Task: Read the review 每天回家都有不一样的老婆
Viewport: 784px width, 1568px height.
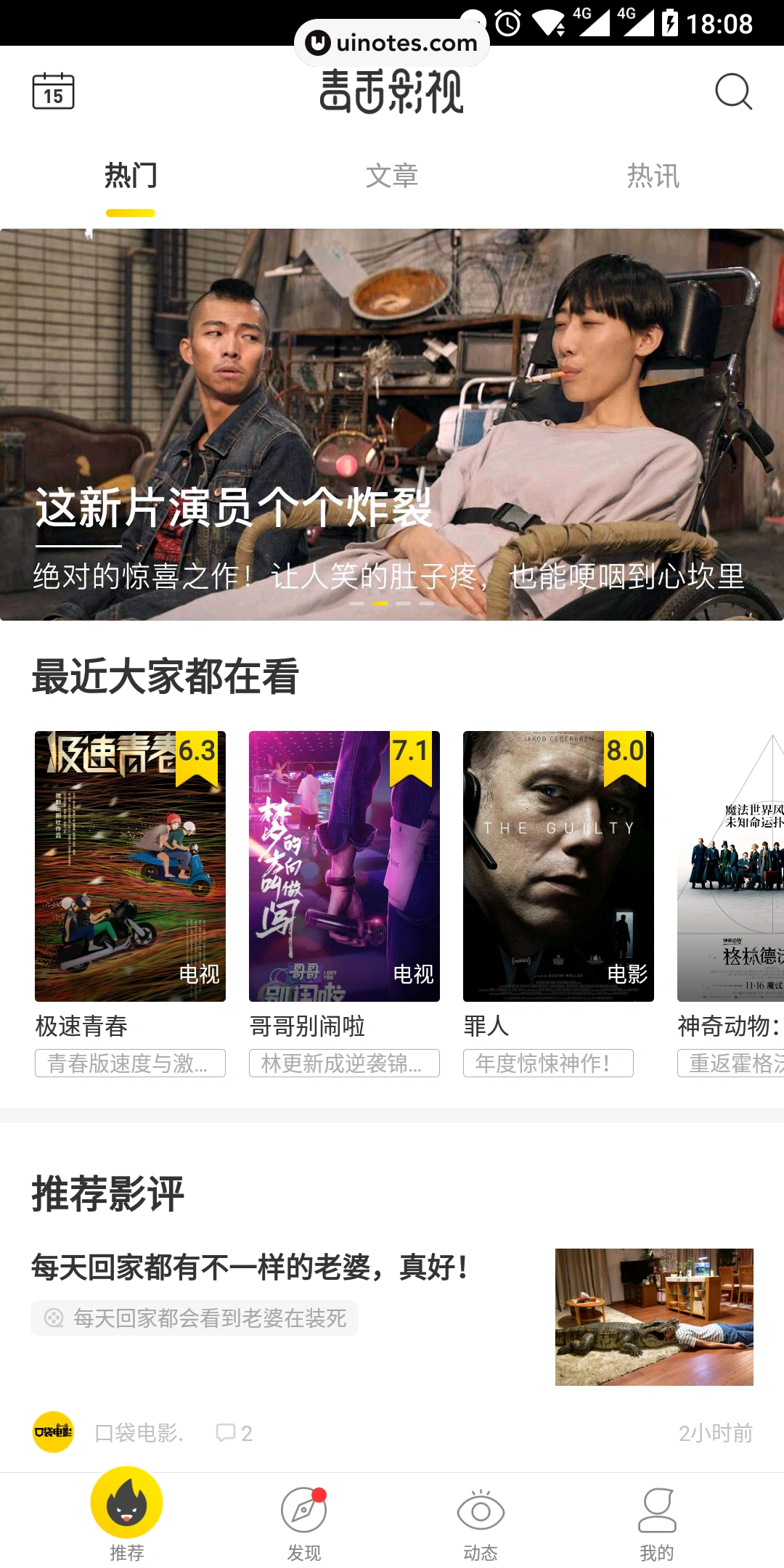Action: point(250,1268)
